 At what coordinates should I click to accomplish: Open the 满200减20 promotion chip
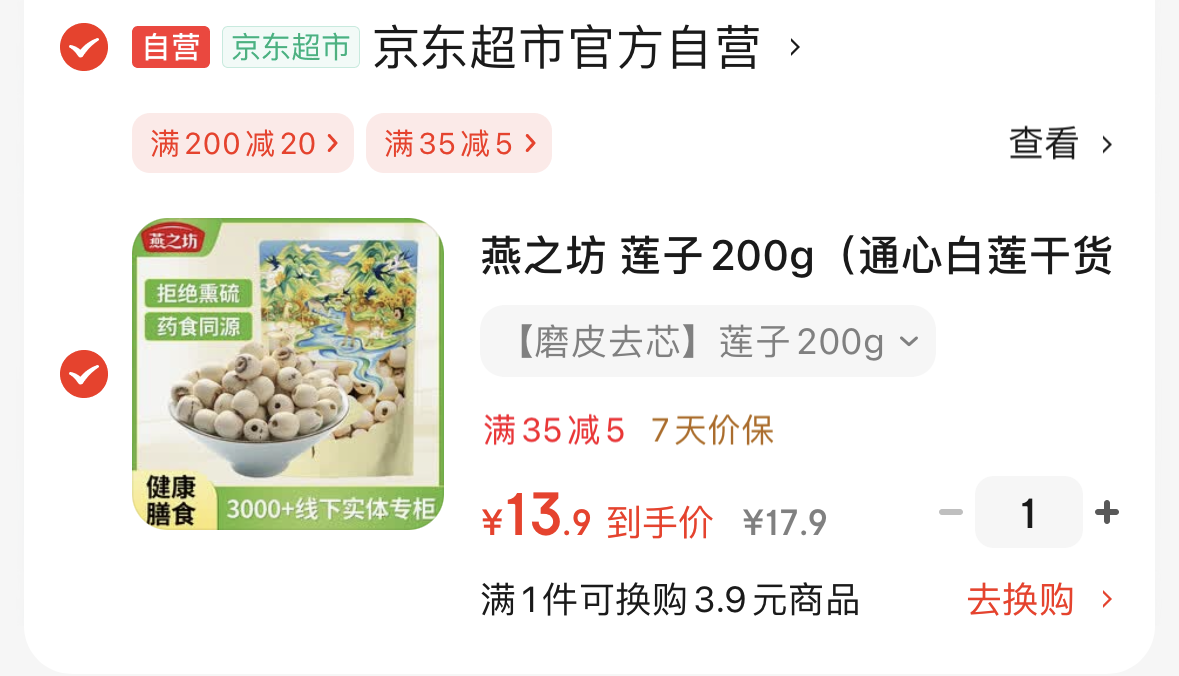243,143
